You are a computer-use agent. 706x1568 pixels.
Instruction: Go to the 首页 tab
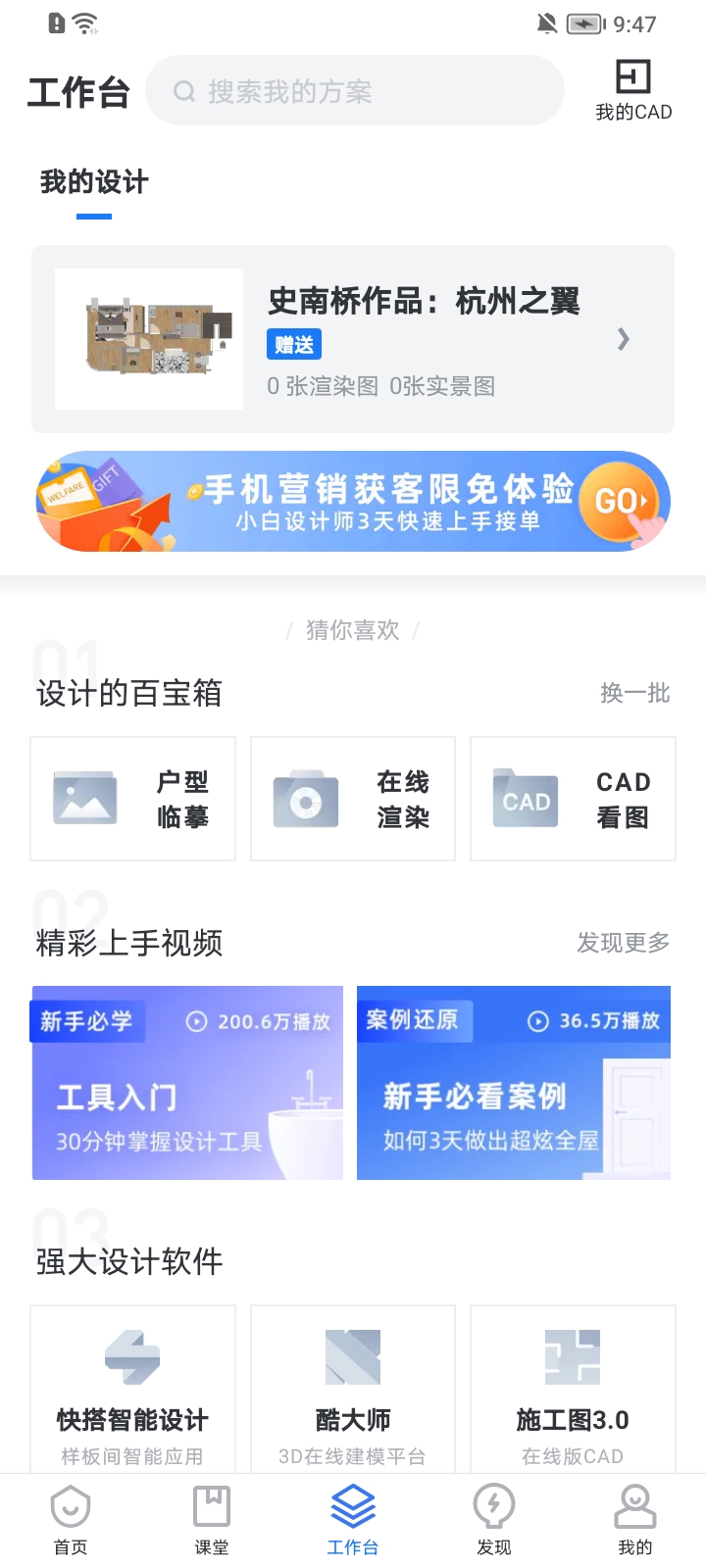(x=71, y=1520)
